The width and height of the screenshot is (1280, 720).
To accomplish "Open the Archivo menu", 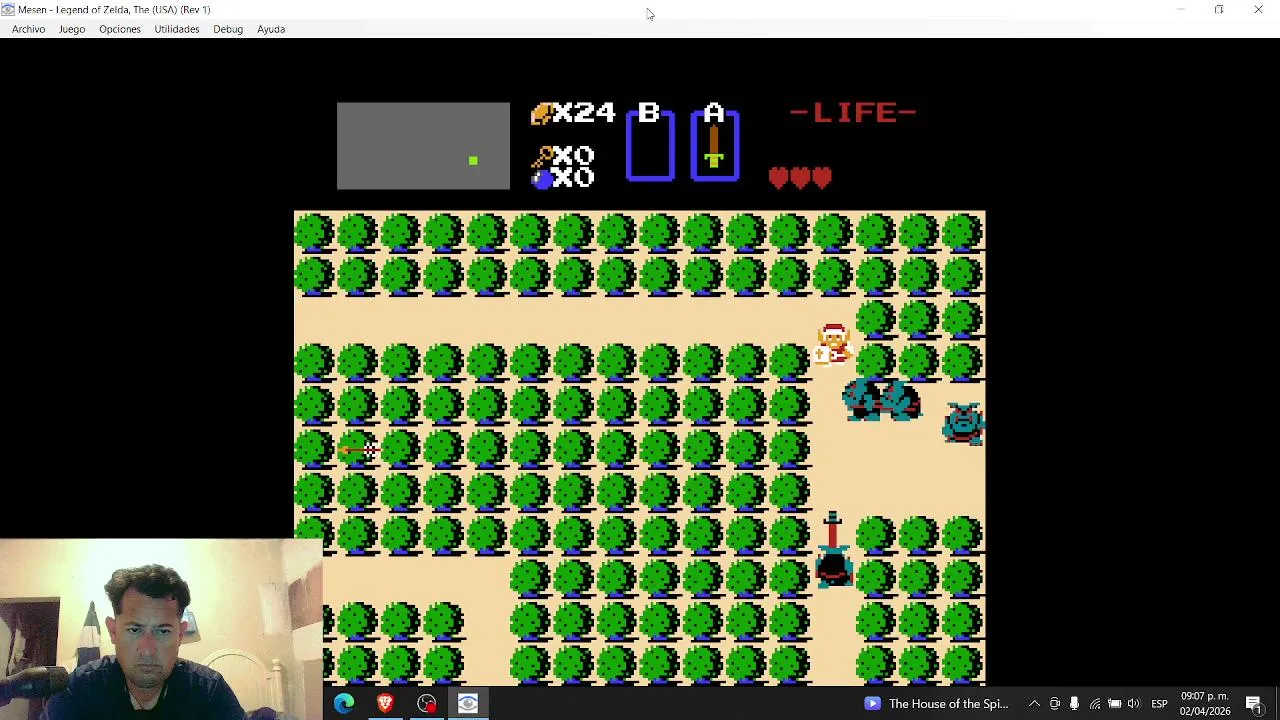I will [x=28, y=29].
